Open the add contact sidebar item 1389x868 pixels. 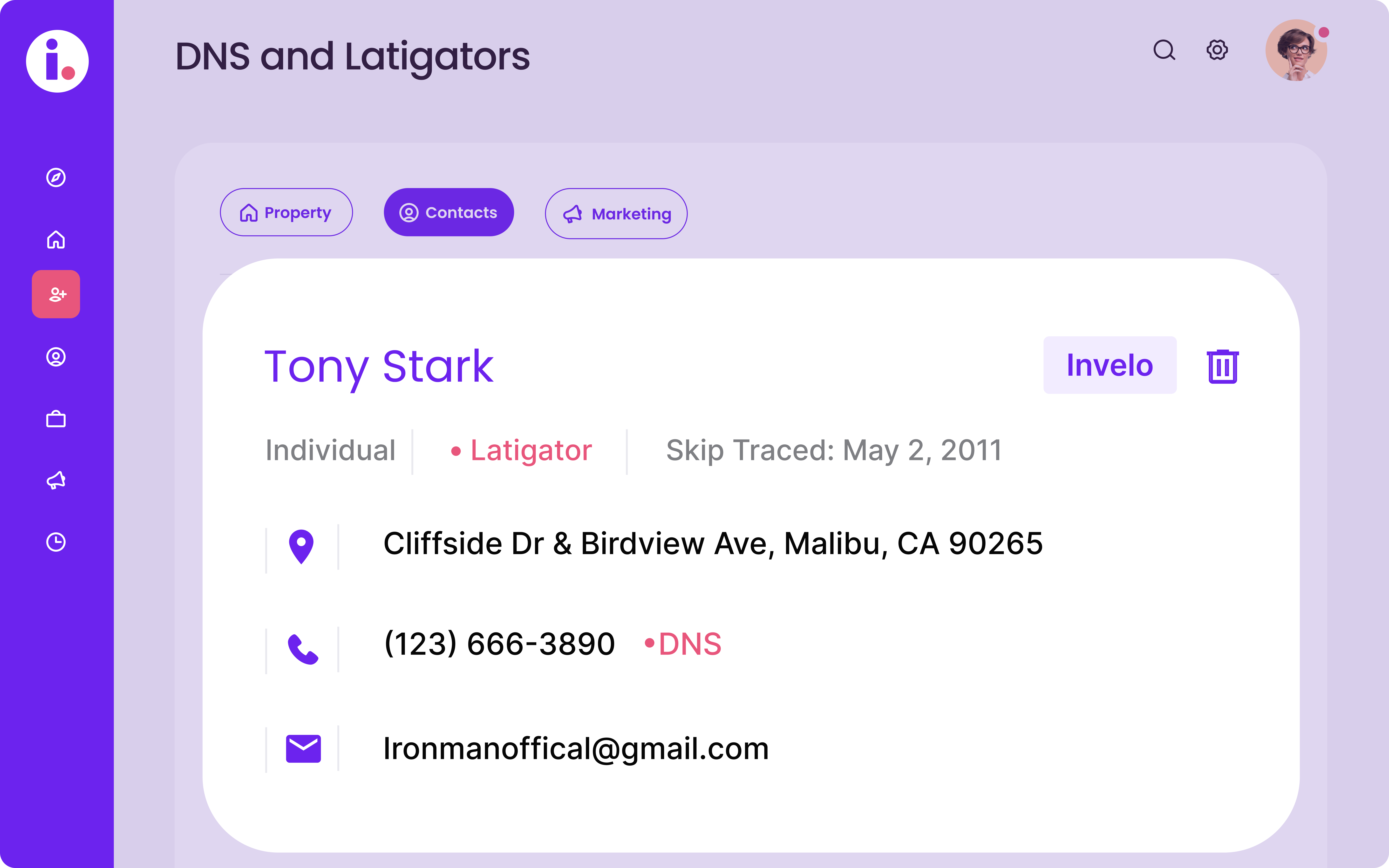tap(56, 294)
